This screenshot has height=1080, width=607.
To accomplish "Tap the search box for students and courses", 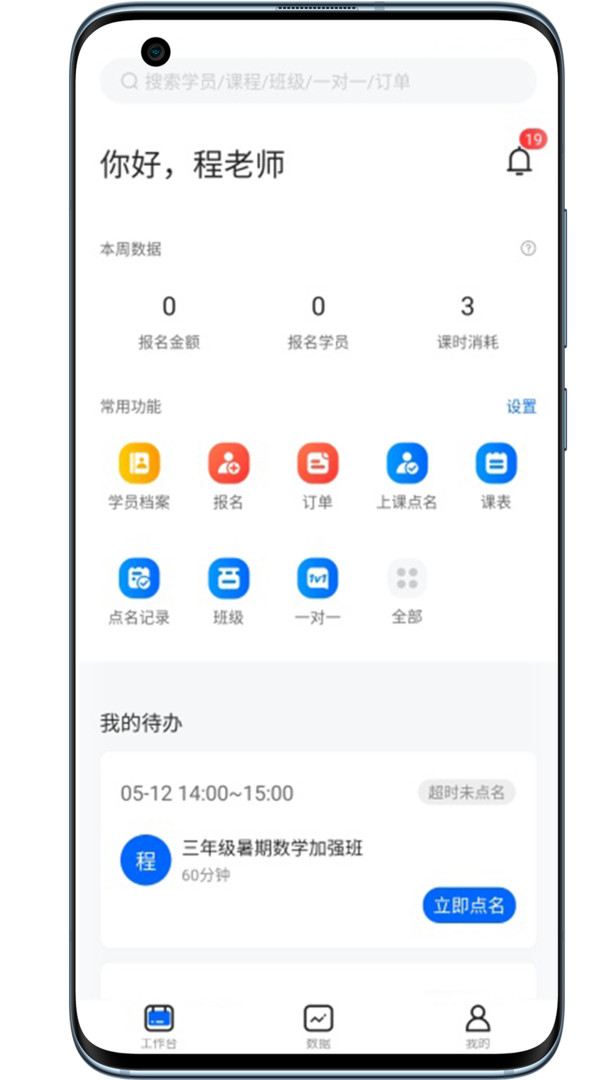I will click(318, 81).
